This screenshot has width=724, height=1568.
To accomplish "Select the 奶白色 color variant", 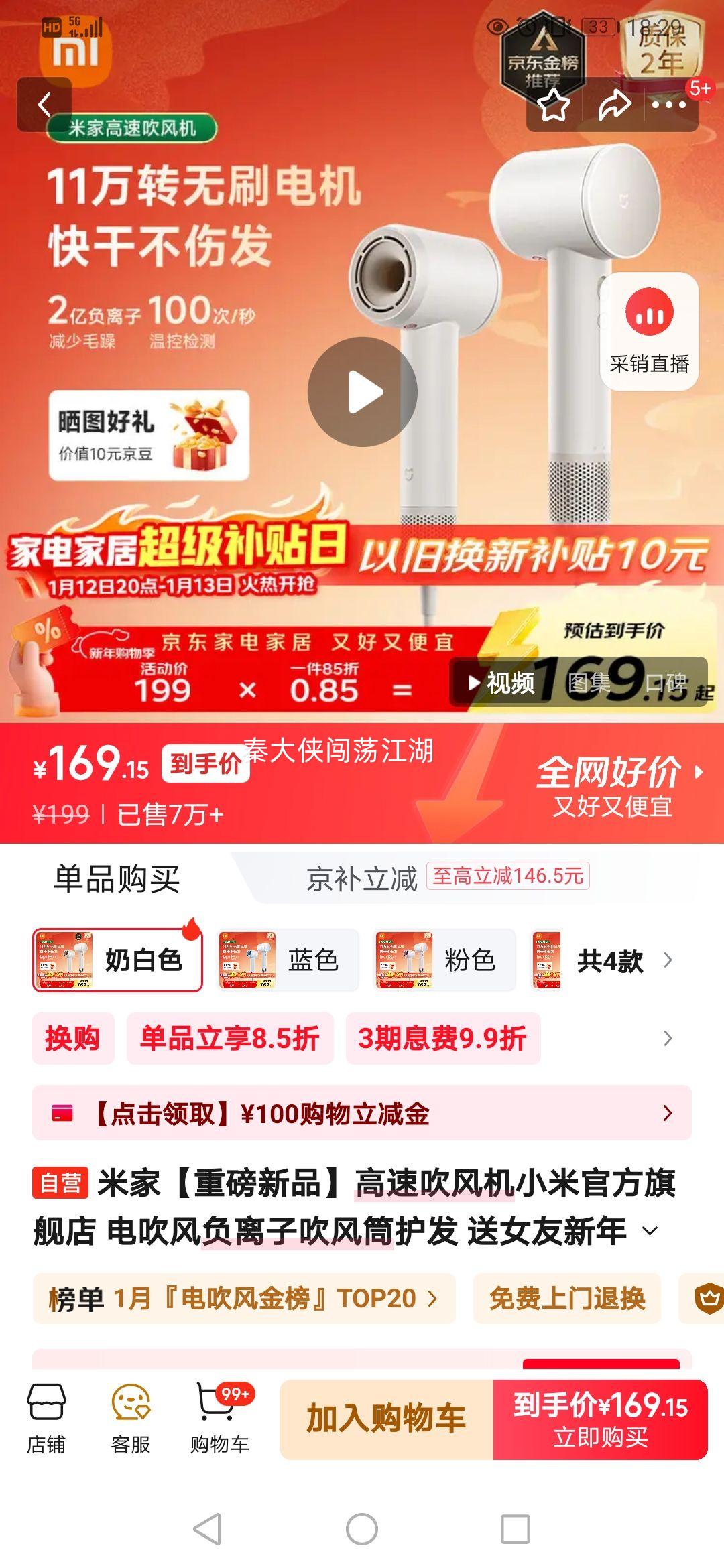I will (x=117, y=960).
